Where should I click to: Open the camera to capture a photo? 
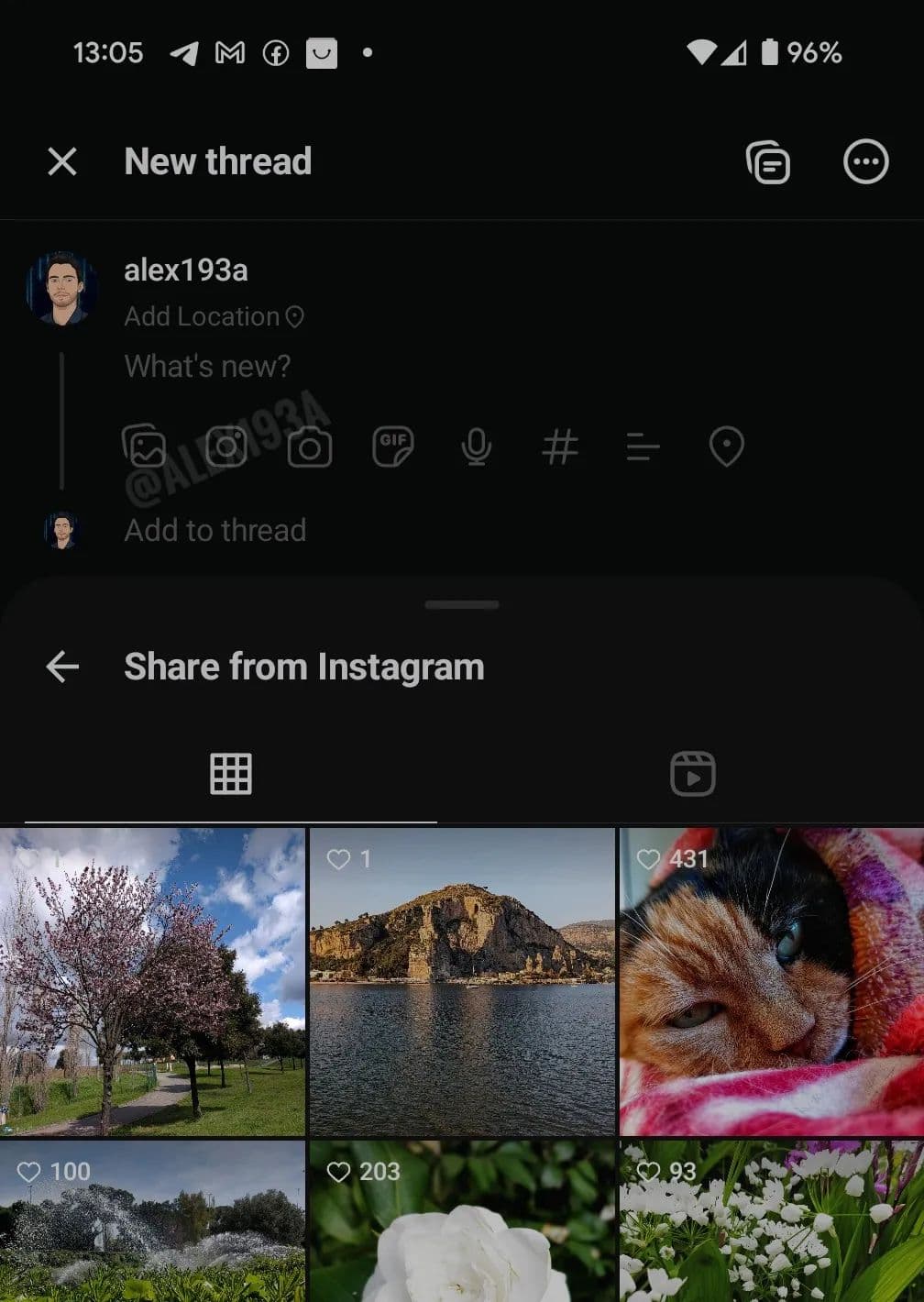[310, 447]
